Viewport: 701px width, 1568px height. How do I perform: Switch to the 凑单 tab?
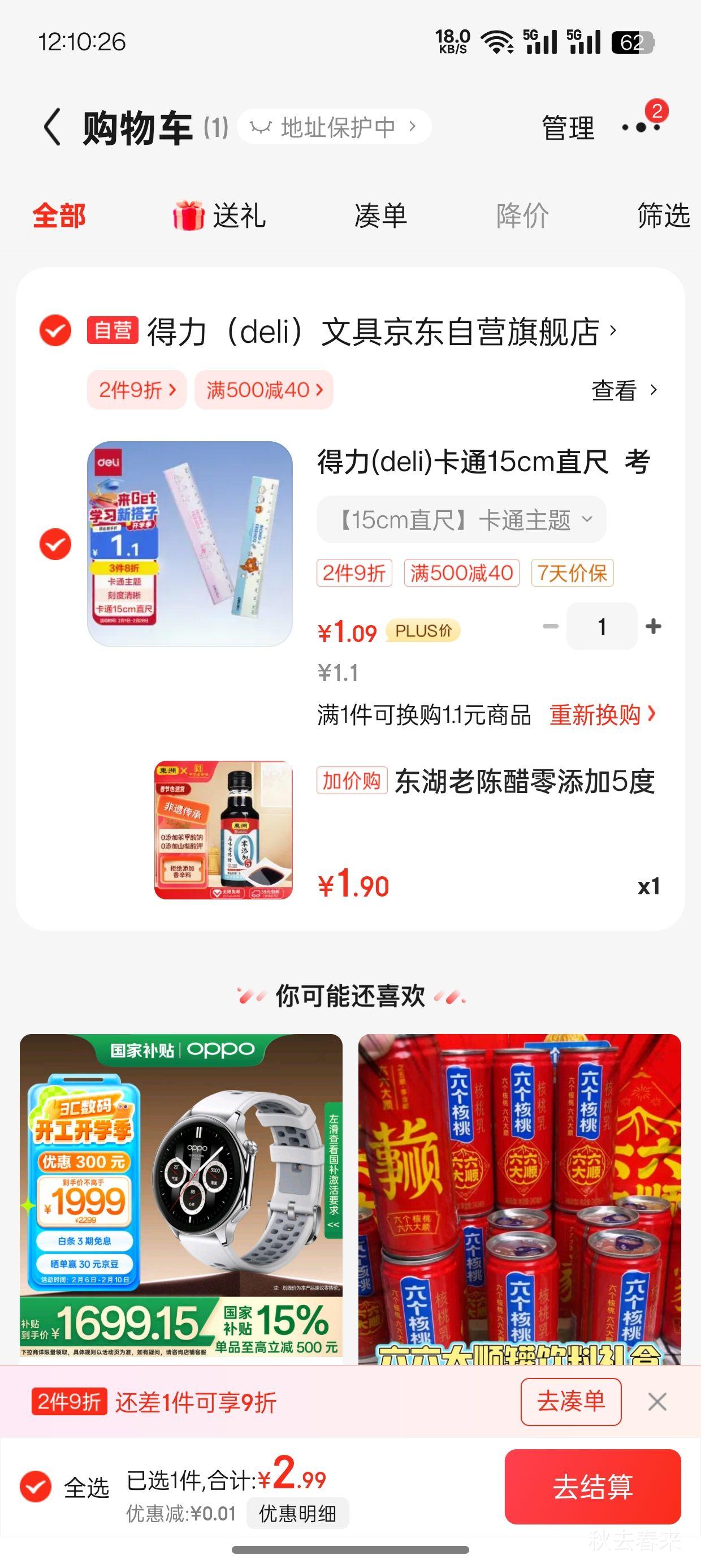click(x=380, y=216)
